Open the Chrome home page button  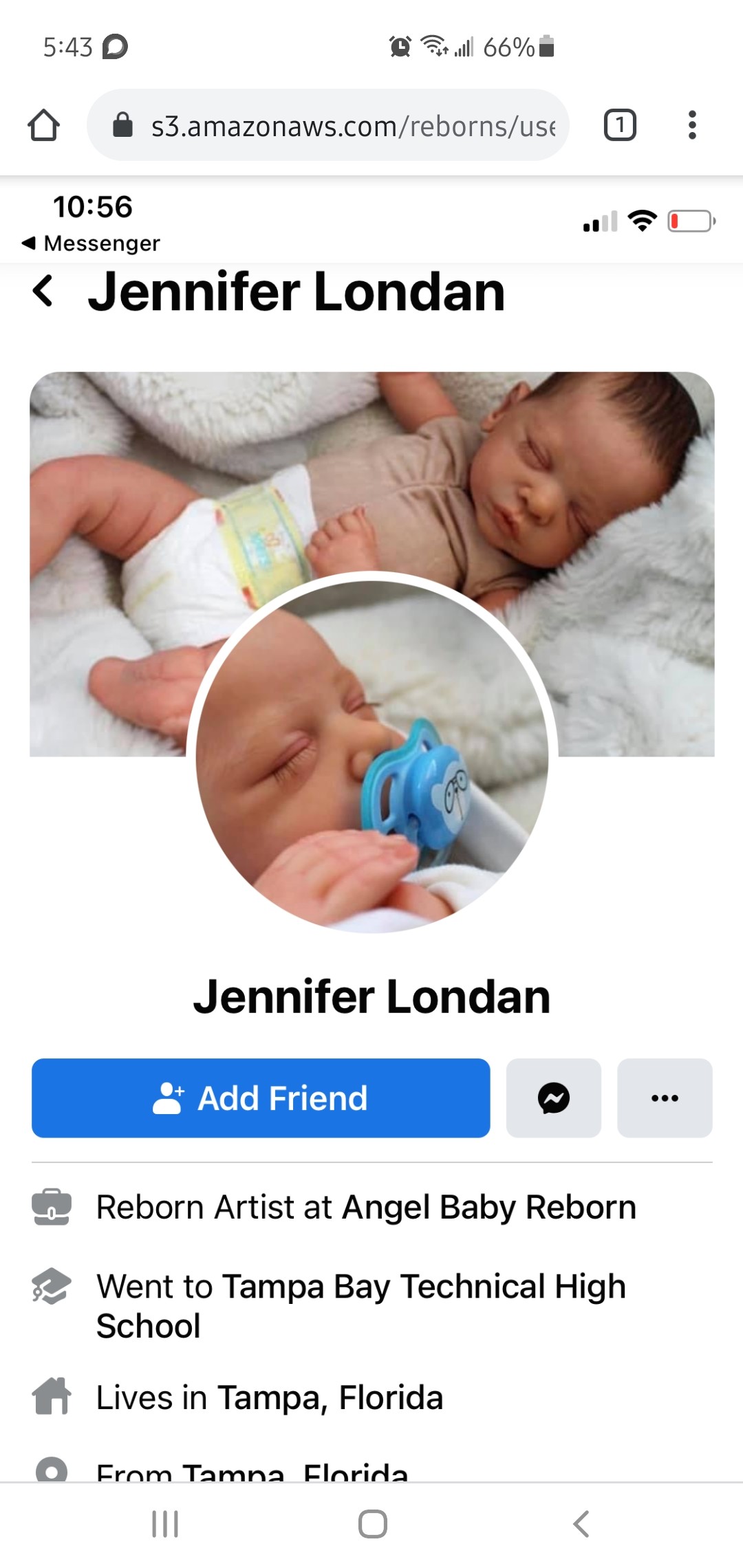(x=43, y=125)
